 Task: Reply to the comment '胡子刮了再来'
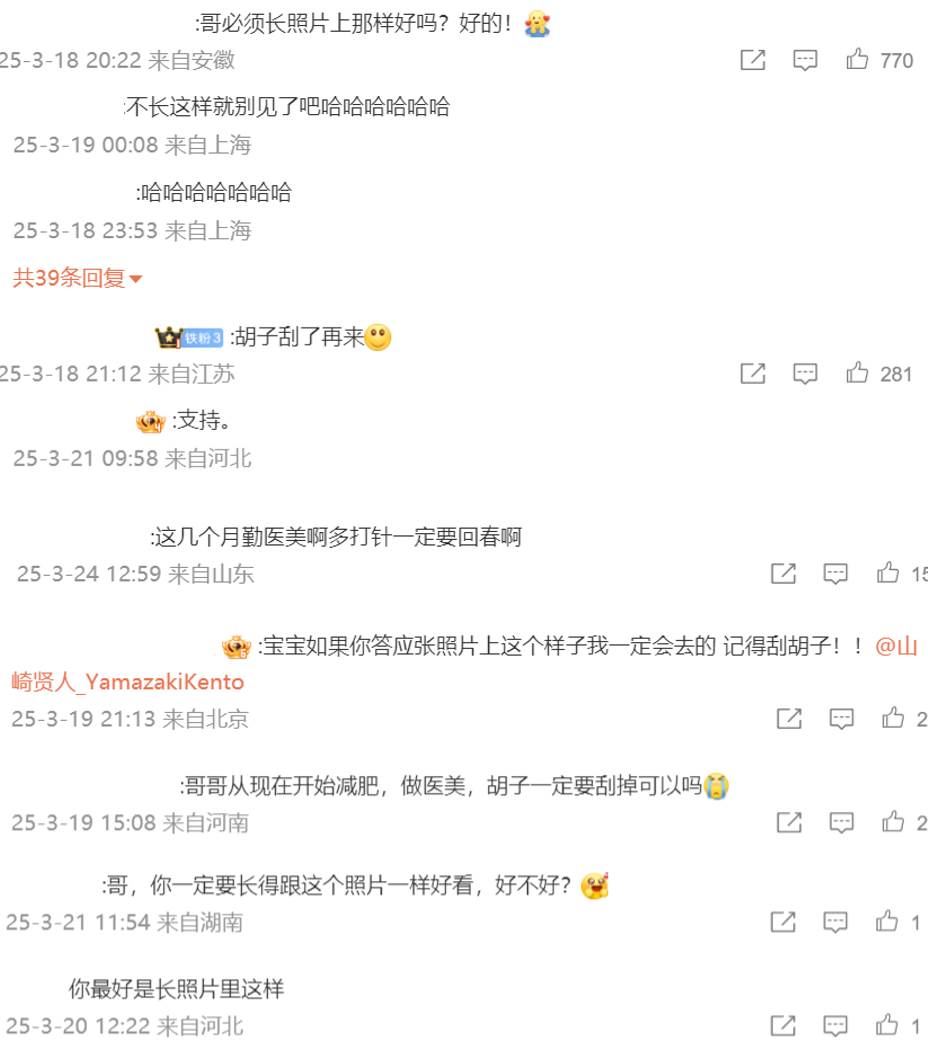805,374
